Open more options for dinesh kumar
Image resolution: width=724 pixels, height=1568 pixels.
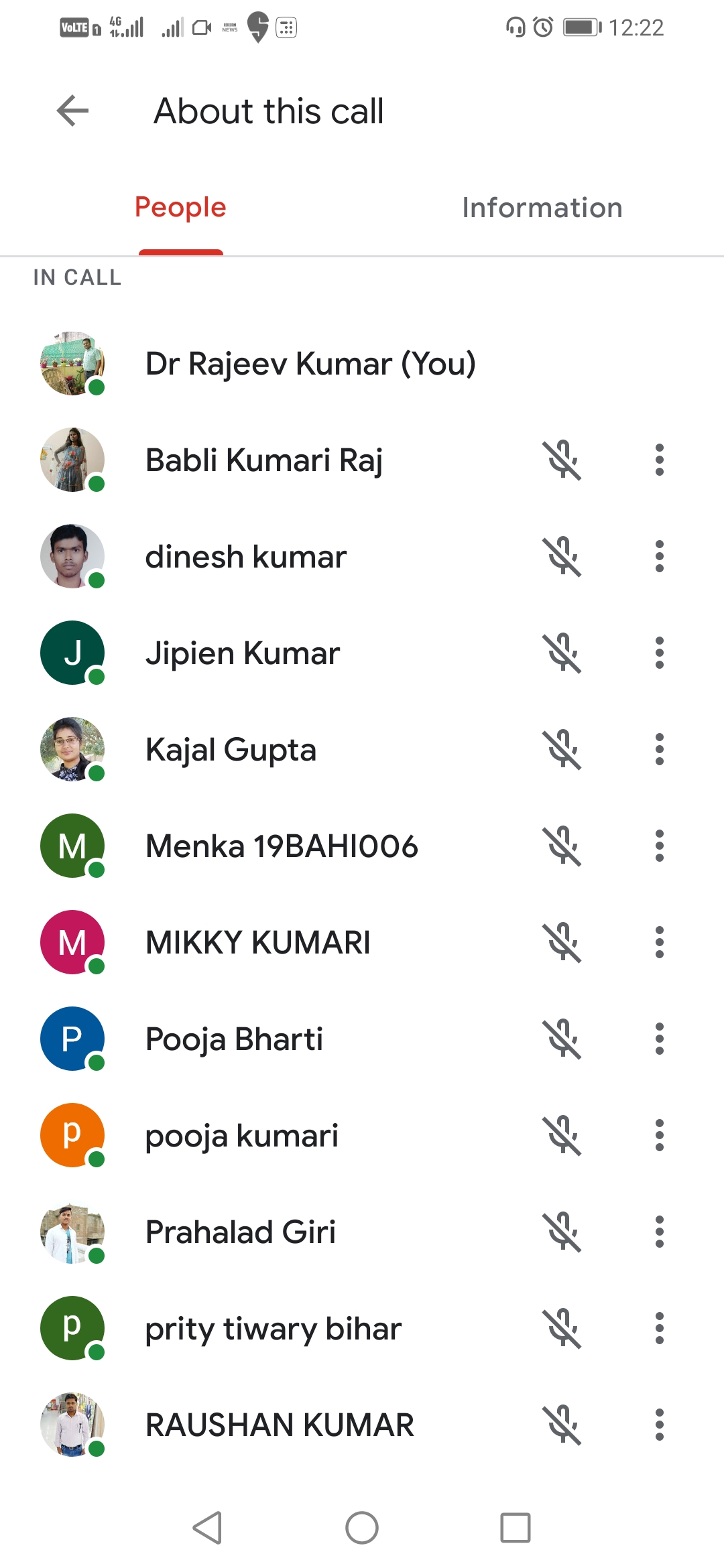659,557
